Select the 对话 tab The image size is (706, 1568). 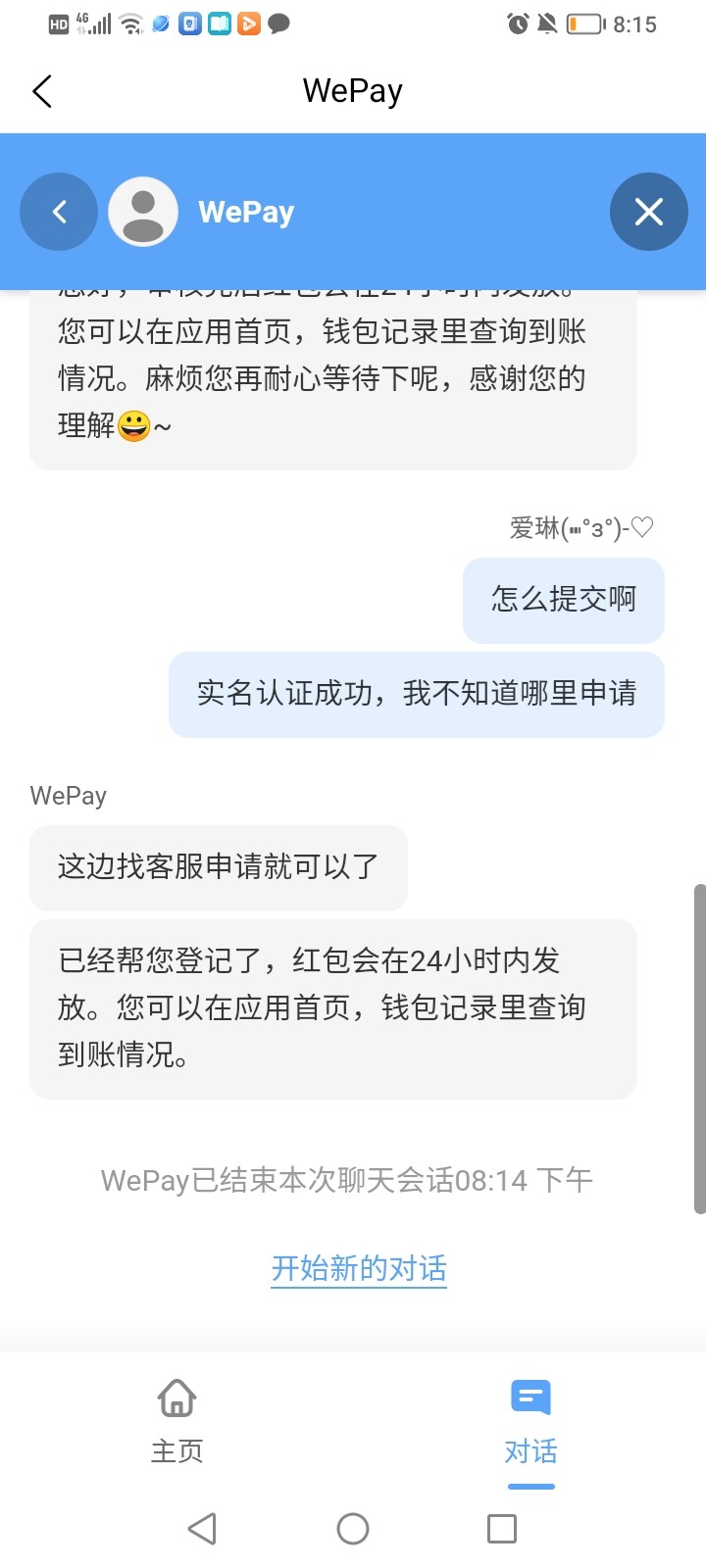click(x=530, y=1421)
